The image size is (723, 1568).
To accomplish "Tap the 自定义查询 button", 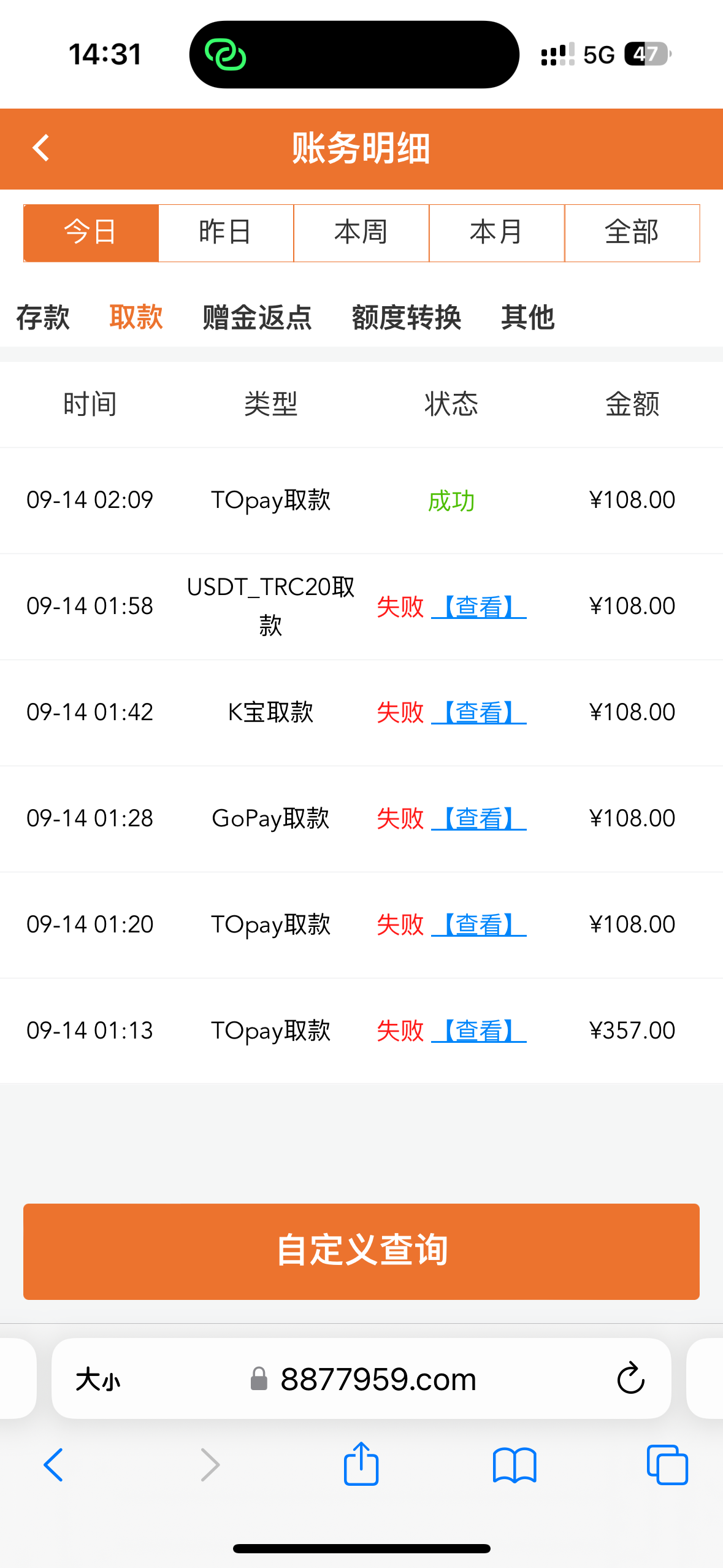I will coord(361,1251).
